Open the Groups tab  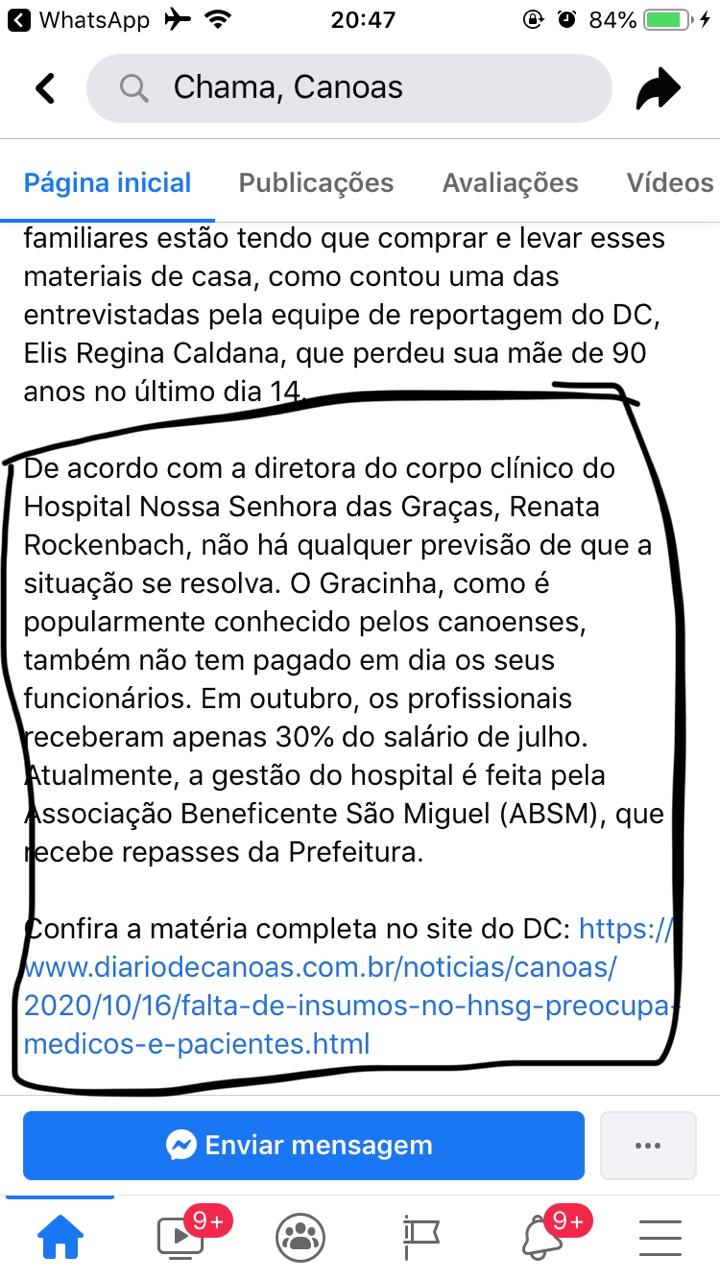tap(300, 1238)
